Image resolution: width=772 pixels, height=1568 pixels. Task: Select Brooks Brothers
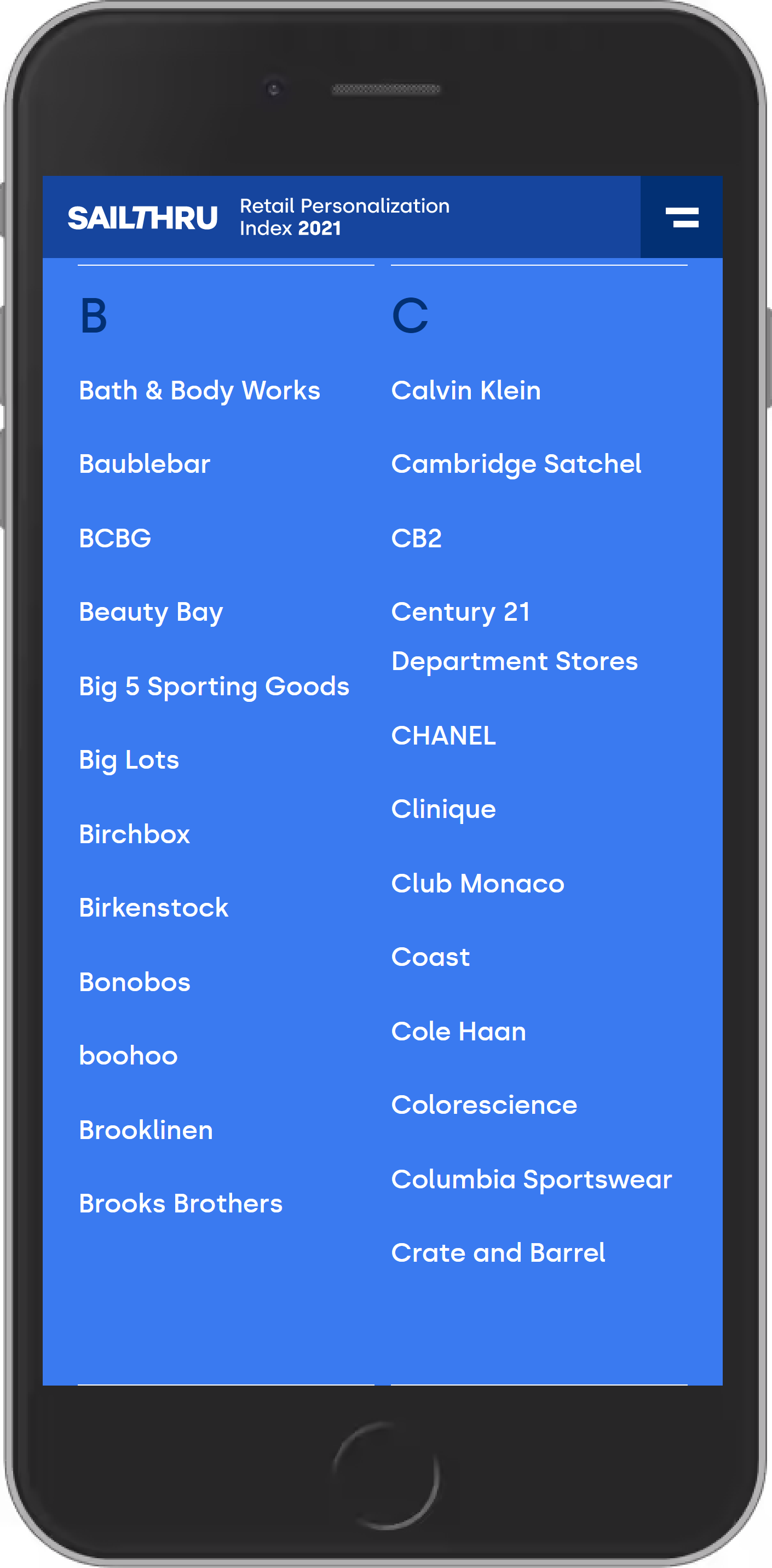tap(181, 1204)
